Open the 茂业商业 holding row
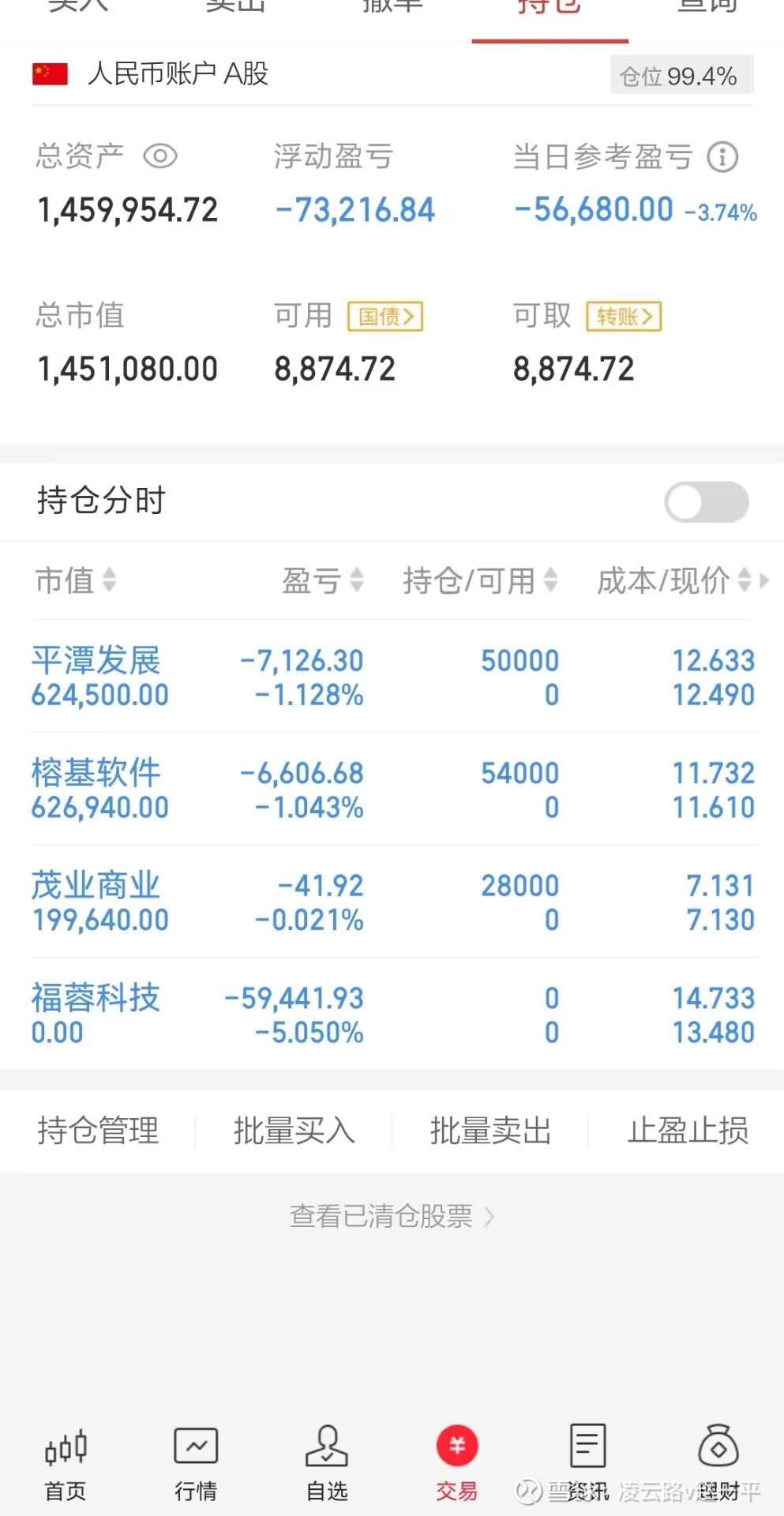Image resolution: width=784 pixels, height=1516 pixels. (x=392, y=902)
